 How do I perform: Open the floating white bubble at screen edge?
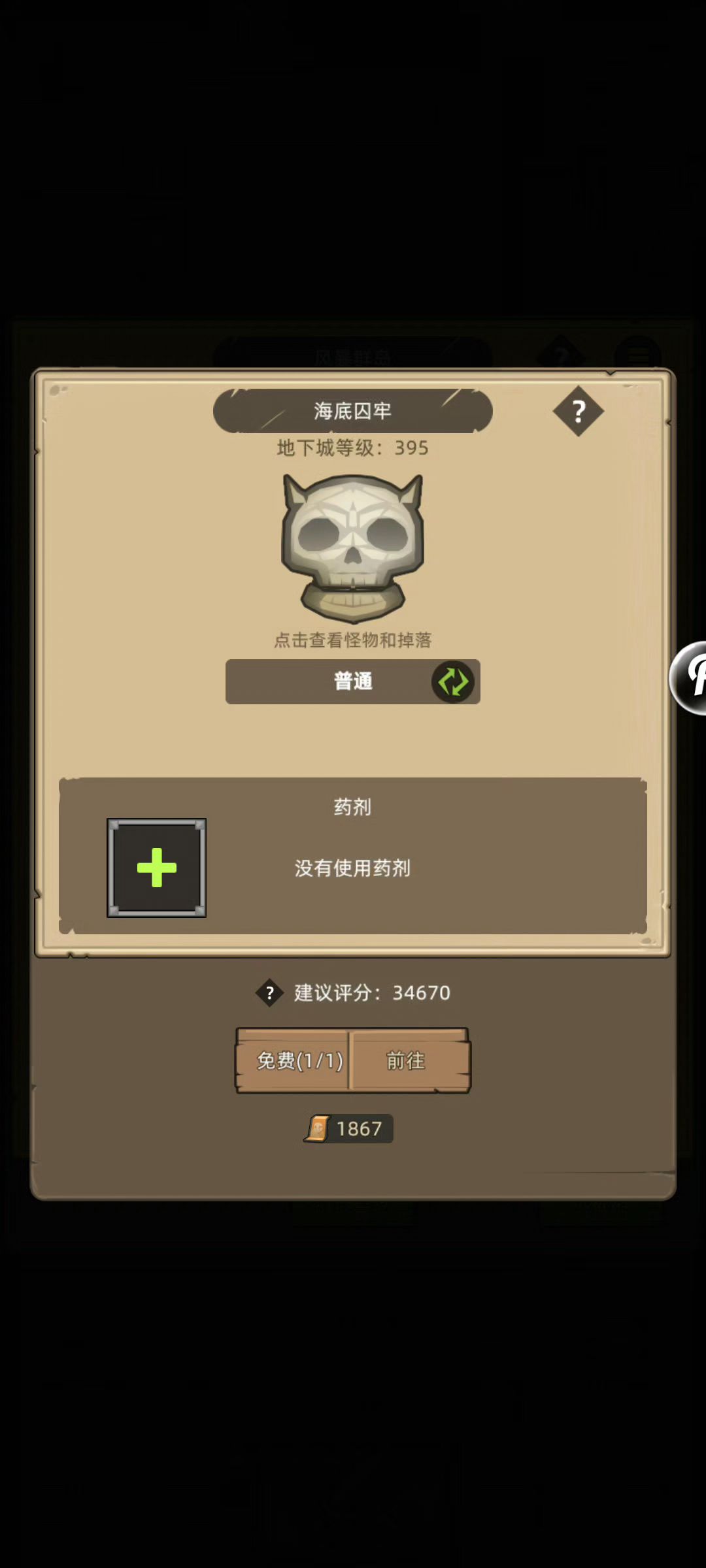click(690, 678)
